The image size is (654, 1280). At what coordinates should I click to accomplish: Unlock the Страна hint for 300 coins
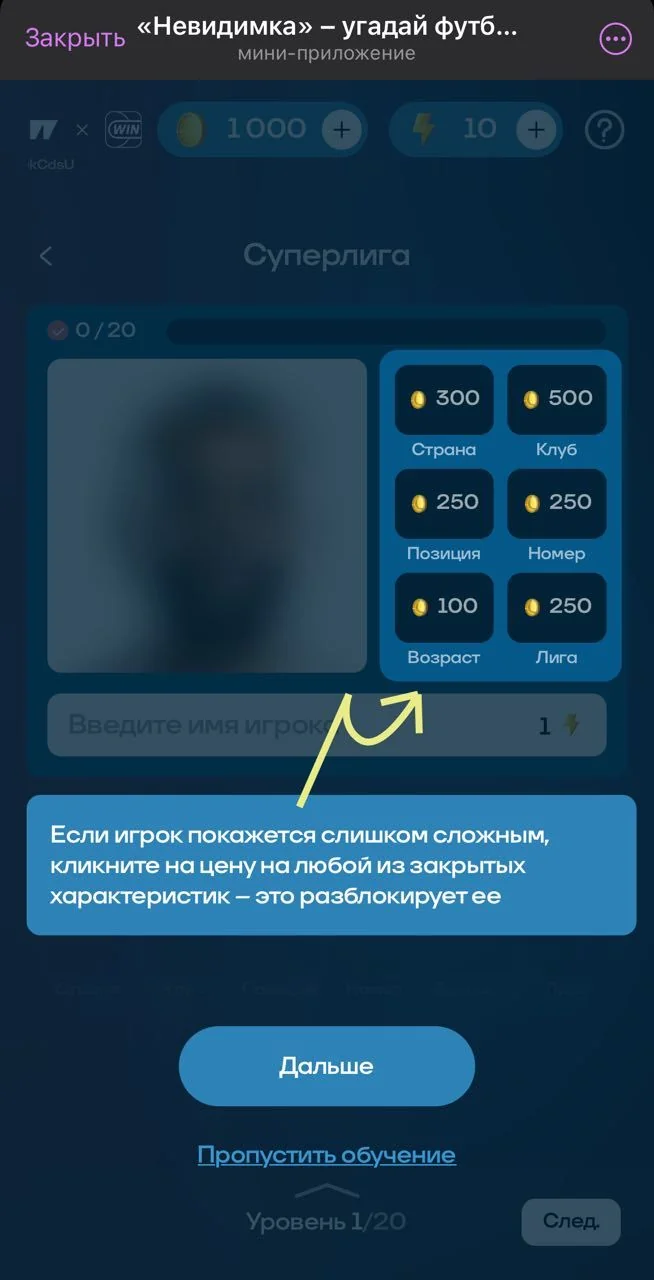click(444, 399)
